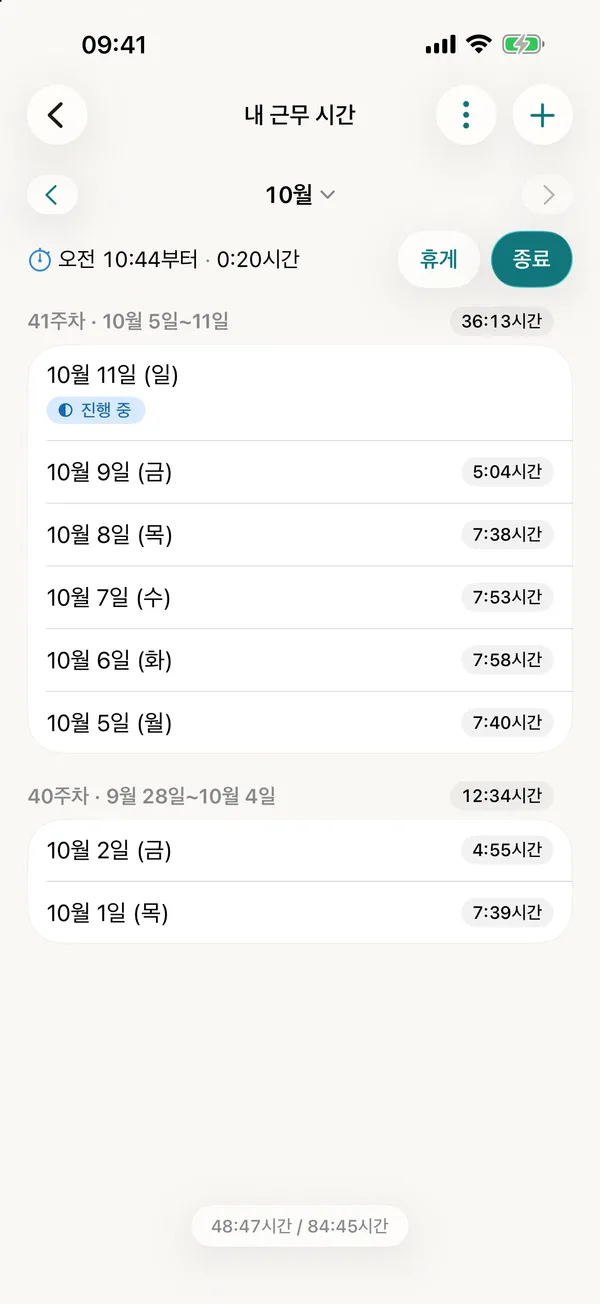Open 10월 6일 (화) details
600x1304 pixels.
pos(300,660)
